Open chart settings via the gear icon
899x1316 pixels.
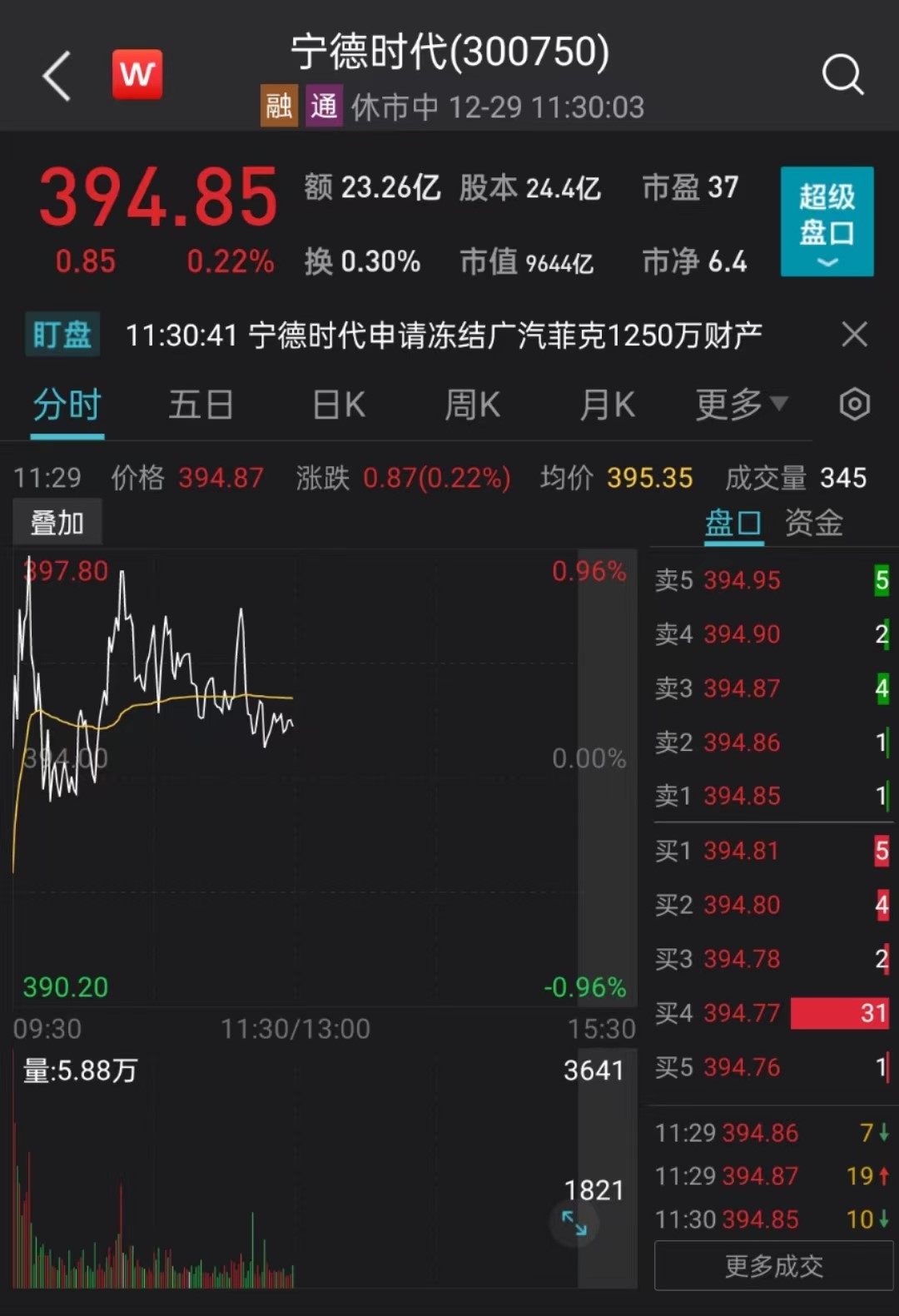click(x=854, y=405)
